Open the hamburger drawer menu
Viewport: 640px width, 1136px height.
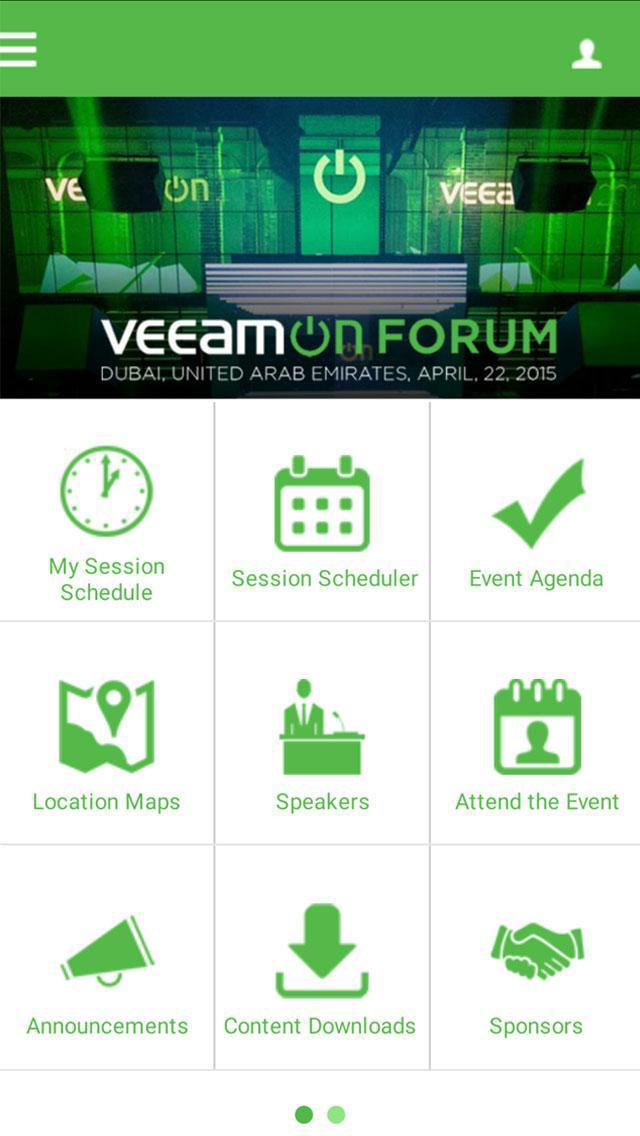click(19, 49)
